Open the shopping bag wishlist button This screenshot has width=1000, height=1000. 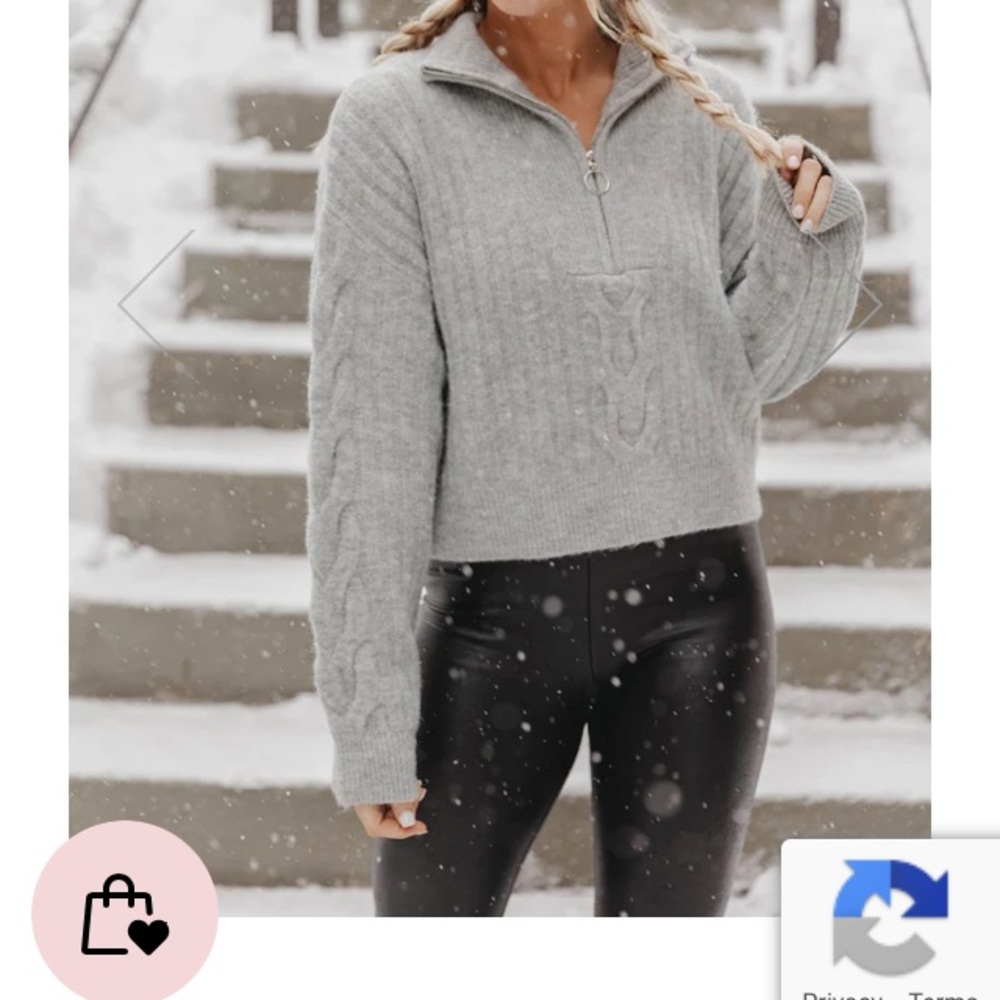pos(125,914)
